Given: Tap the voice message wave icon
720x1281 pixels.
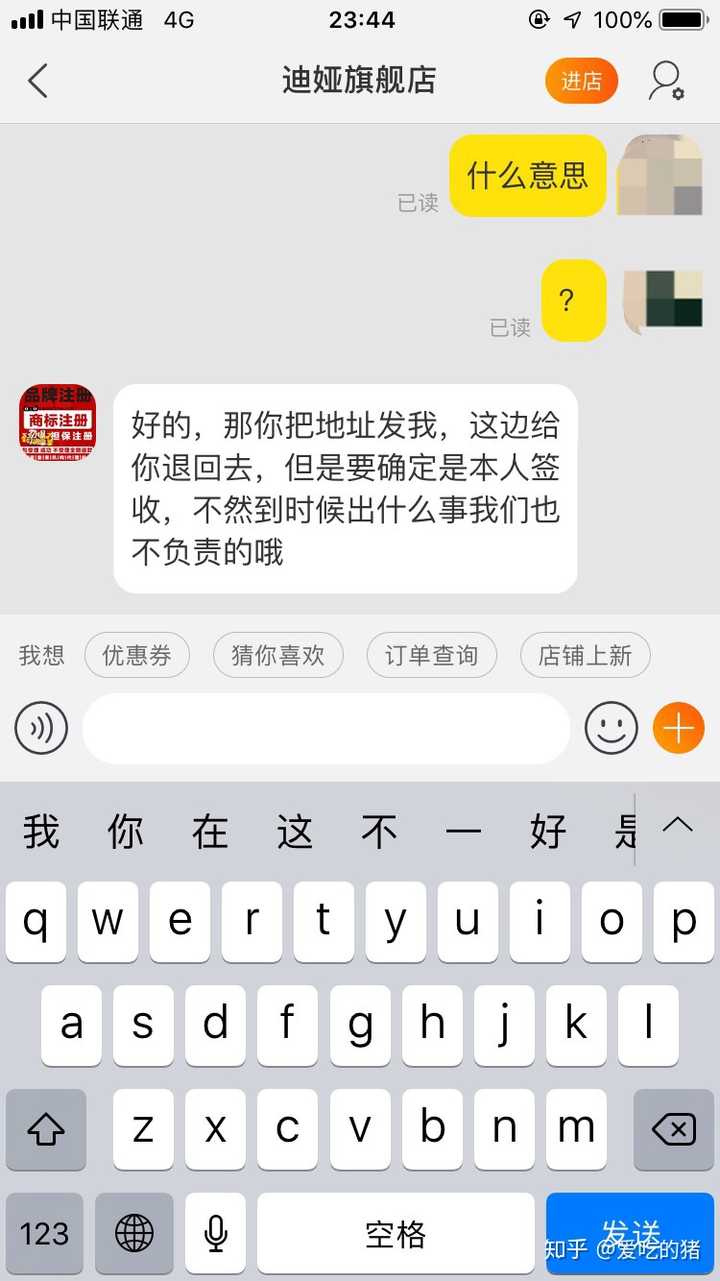Looking at the screenshot, I should [40, 728].
